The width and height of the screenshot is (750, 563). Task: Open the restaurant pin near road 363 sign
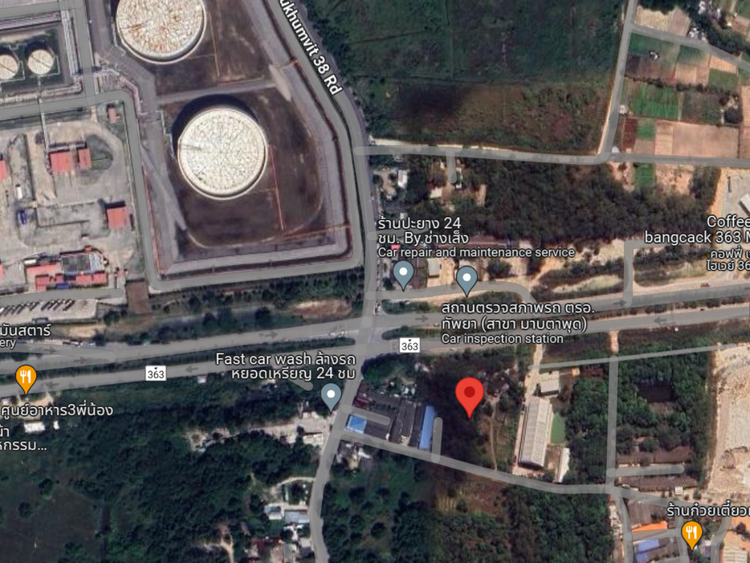click(x=26, y=378)
